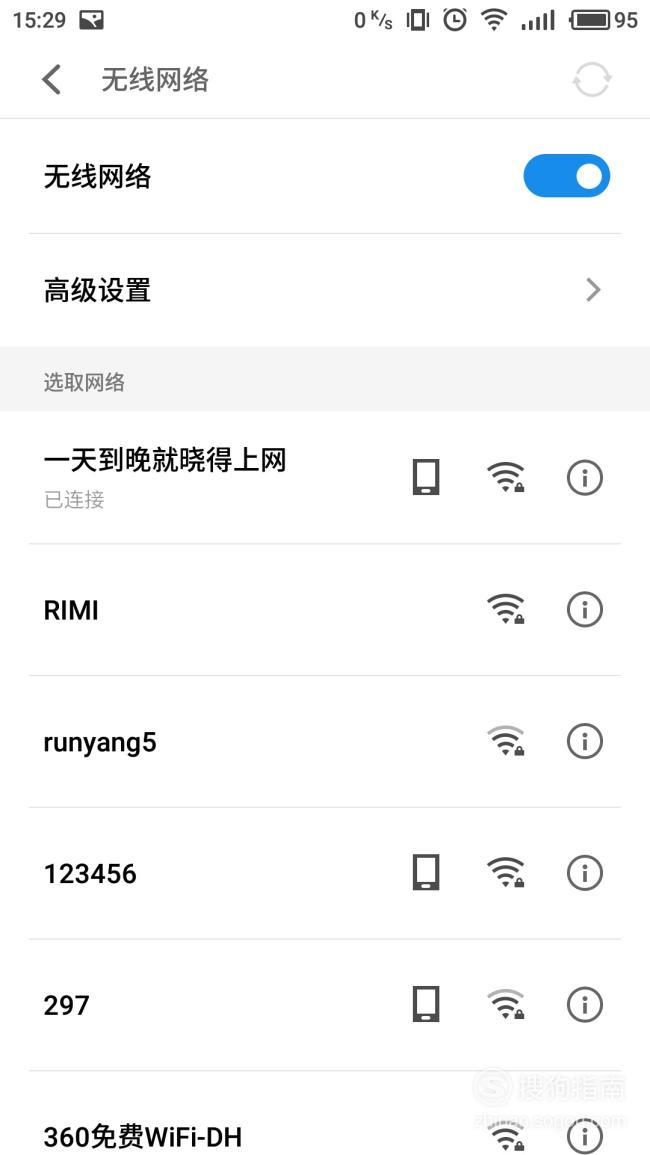Turn off the 无线网络 switch
Screen dimensions: 650x1155
(x=567, y=176)
